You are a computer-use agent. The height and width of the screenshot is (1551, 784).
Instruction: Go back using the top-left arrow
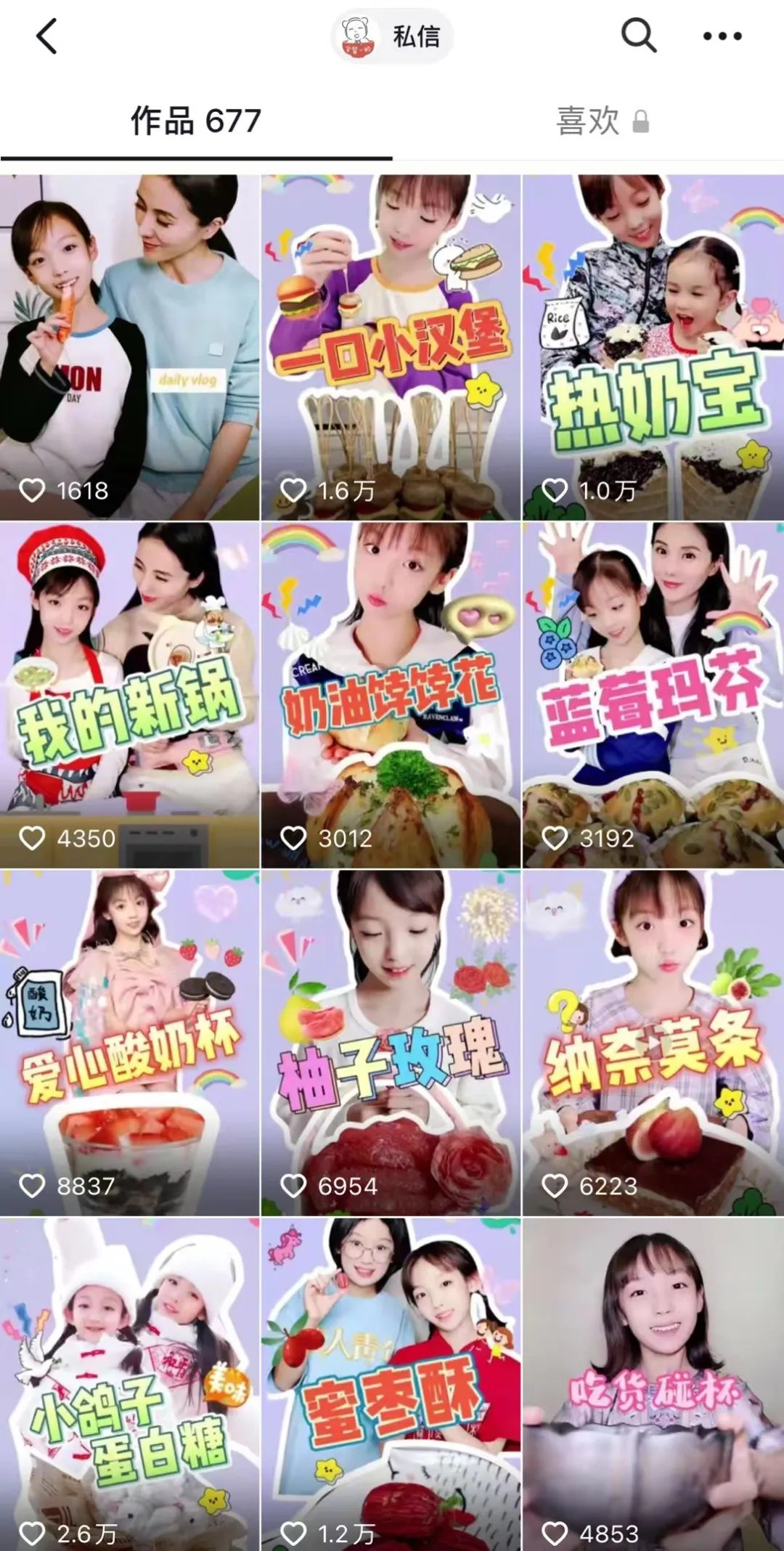coord(46,36)
